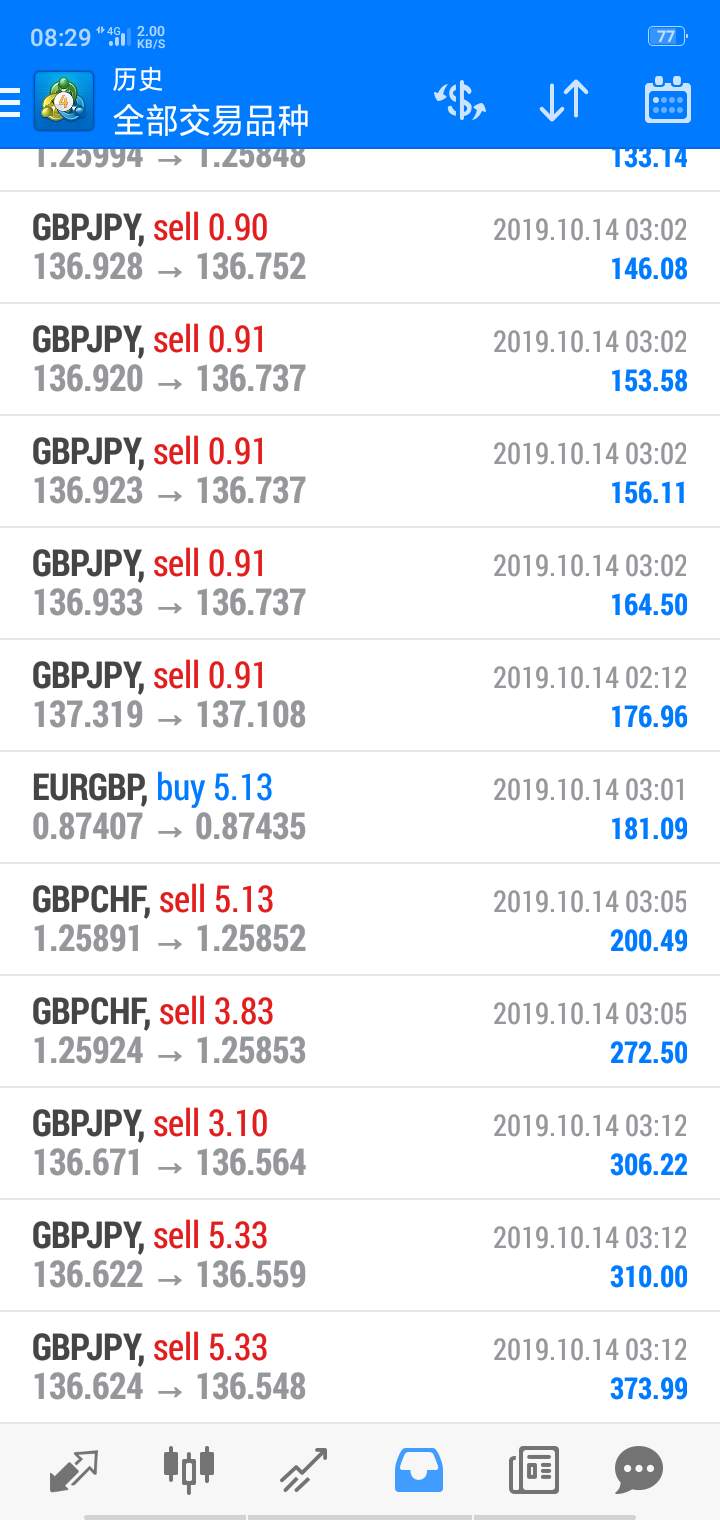Switch to the Quotes tab

(74, 1469)
